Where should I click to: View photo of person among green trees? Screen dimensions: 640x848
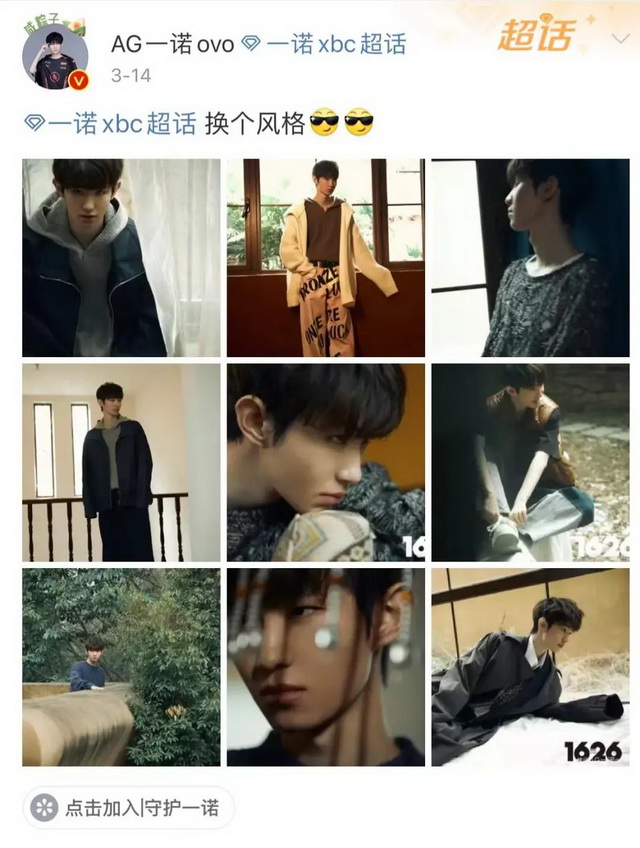coord(121,667)
